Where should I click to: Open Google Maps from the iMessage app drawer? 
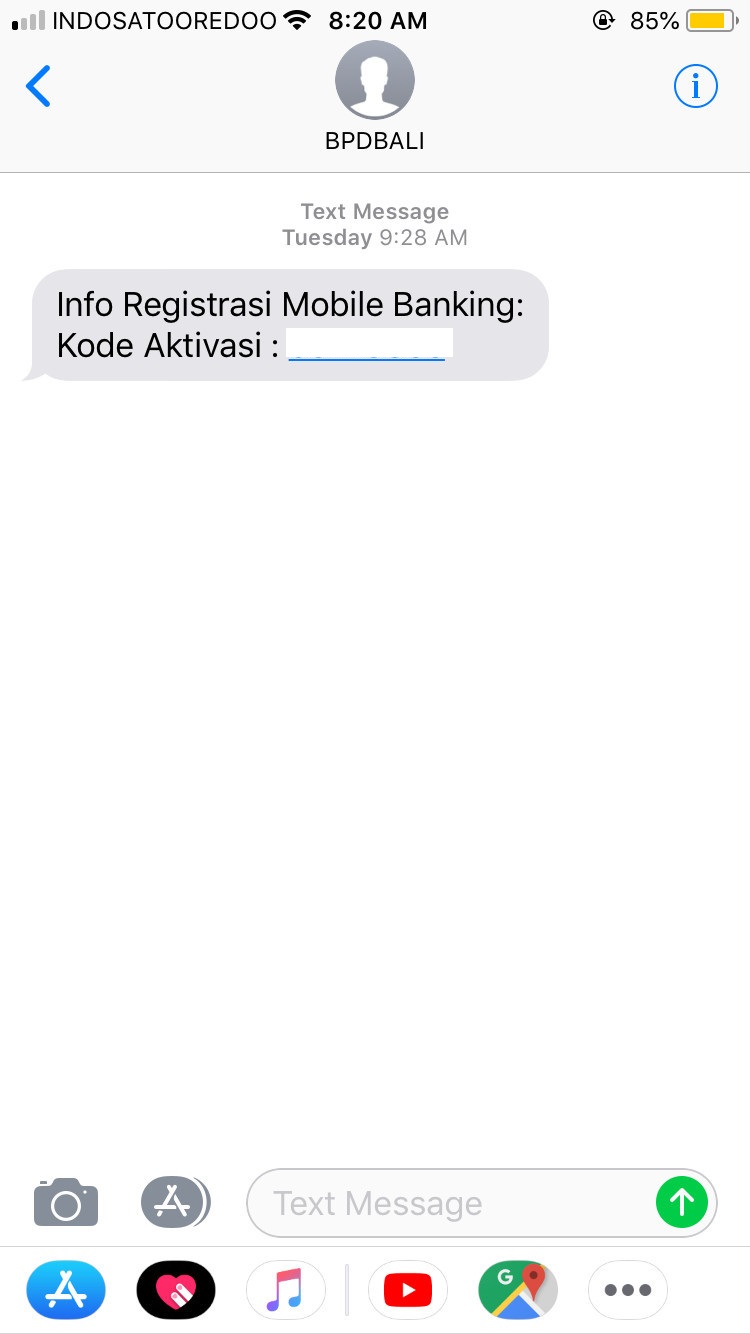click(517, 1289)
